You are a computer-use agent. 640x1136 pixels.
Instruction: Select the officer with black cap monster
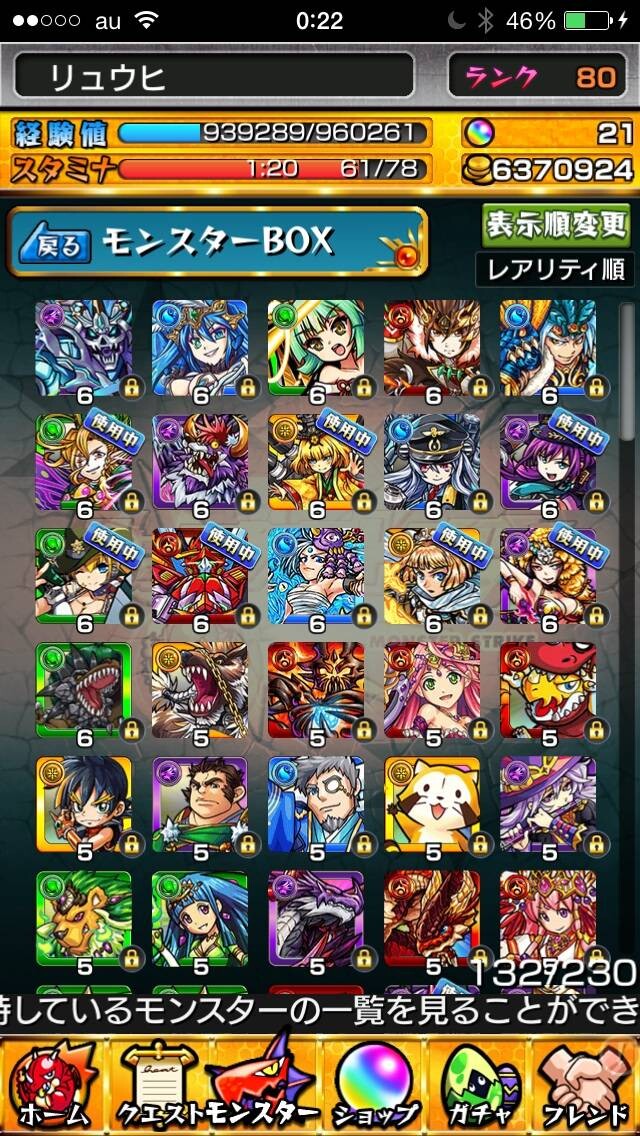[432, 463]
